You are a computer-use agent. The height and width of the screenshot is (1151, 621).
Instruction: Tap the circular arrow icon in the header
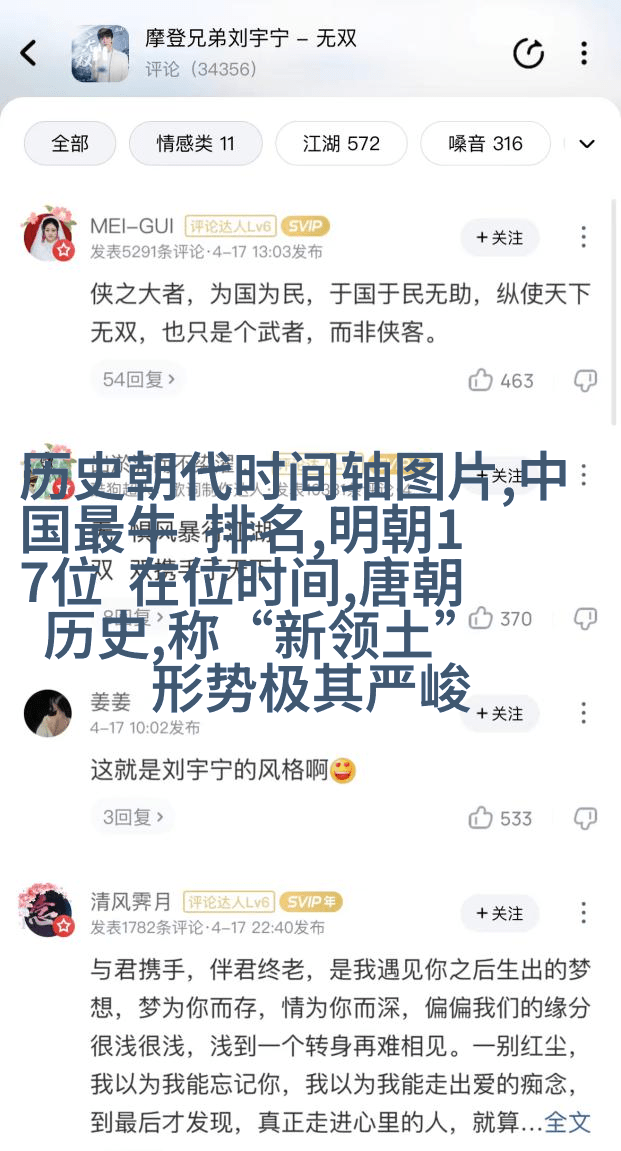point(528,53)
